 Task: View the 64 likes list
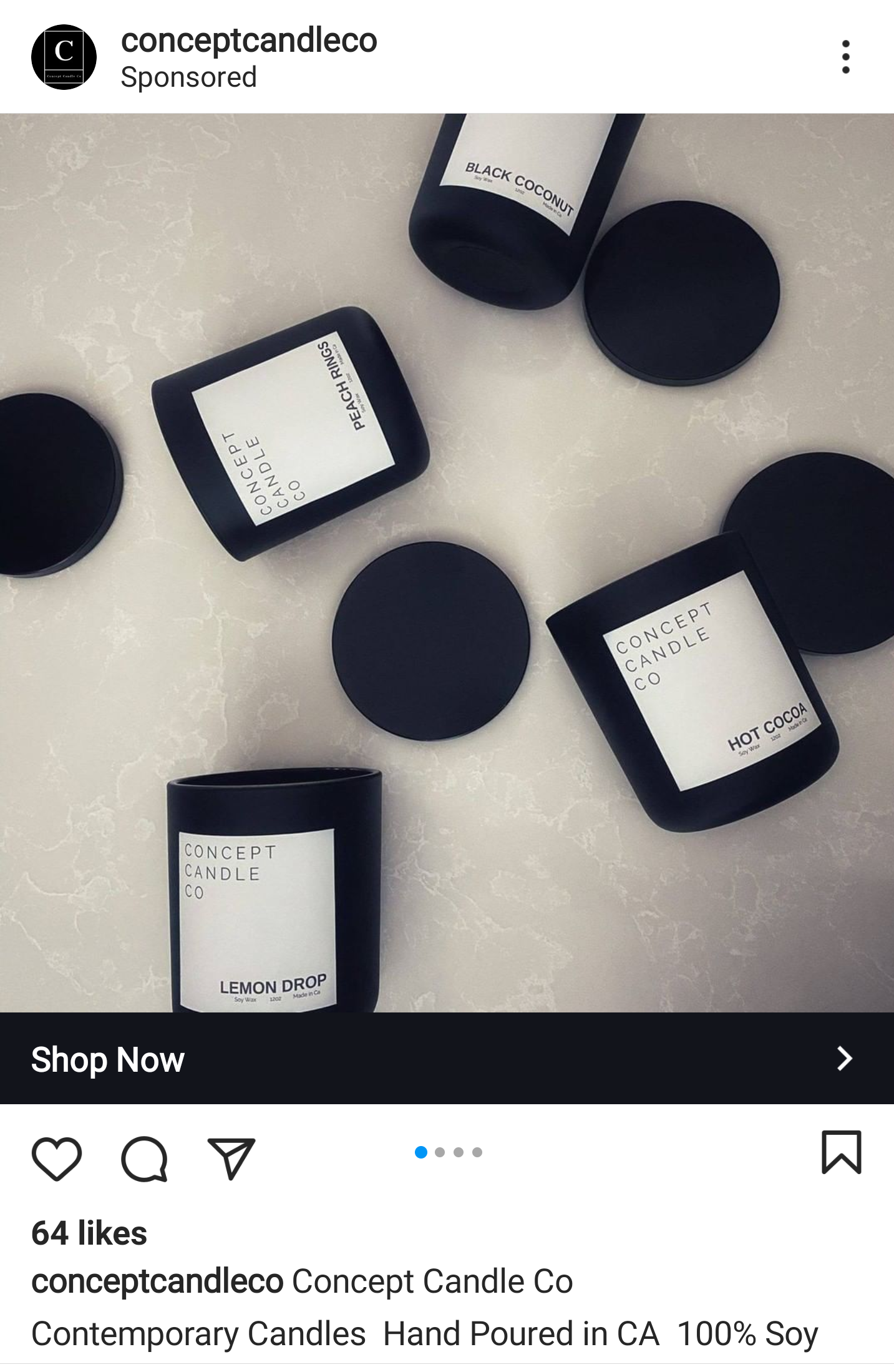point(89,1233)
